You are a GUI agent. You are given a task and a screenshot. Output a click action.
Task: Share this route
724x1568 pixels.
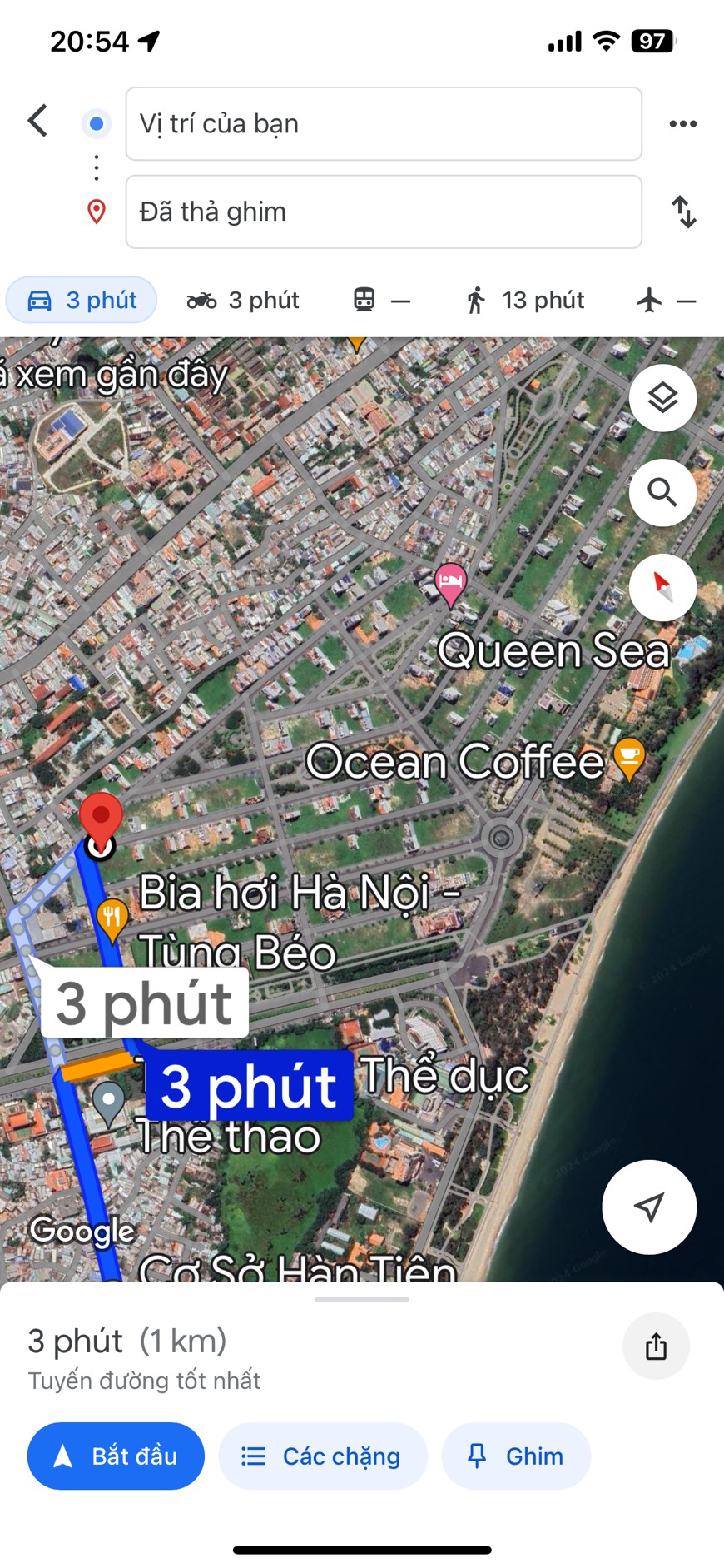tap(656, 1346)
